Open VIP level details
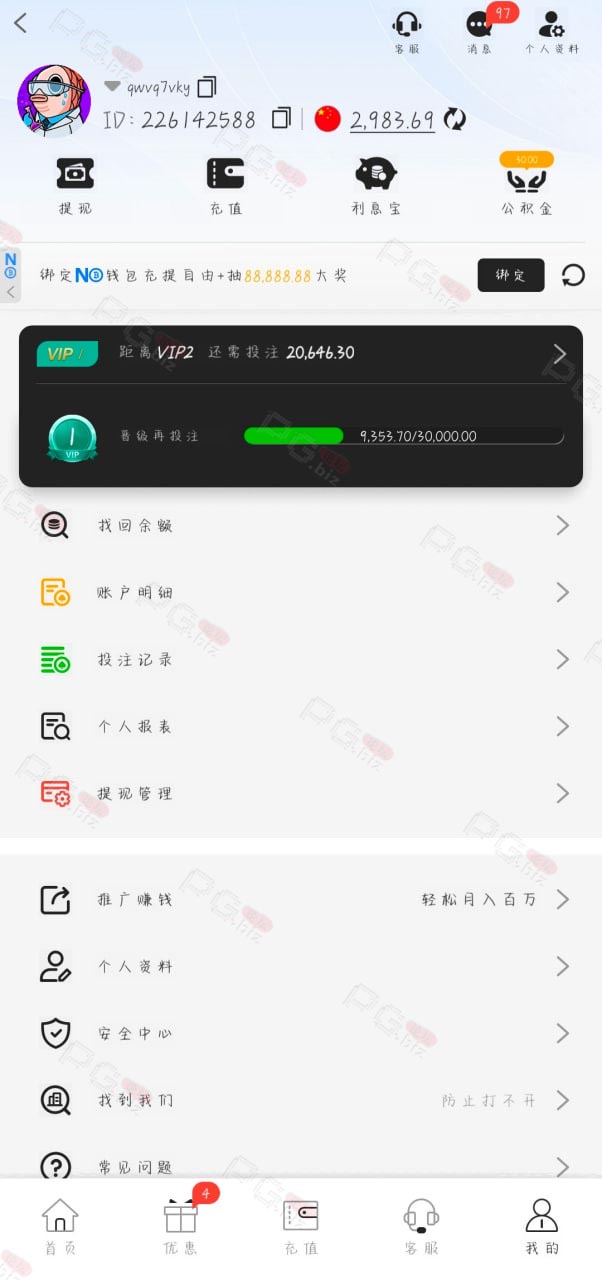602x1280 pixels. pyautogui.click(x=559, y=354)
